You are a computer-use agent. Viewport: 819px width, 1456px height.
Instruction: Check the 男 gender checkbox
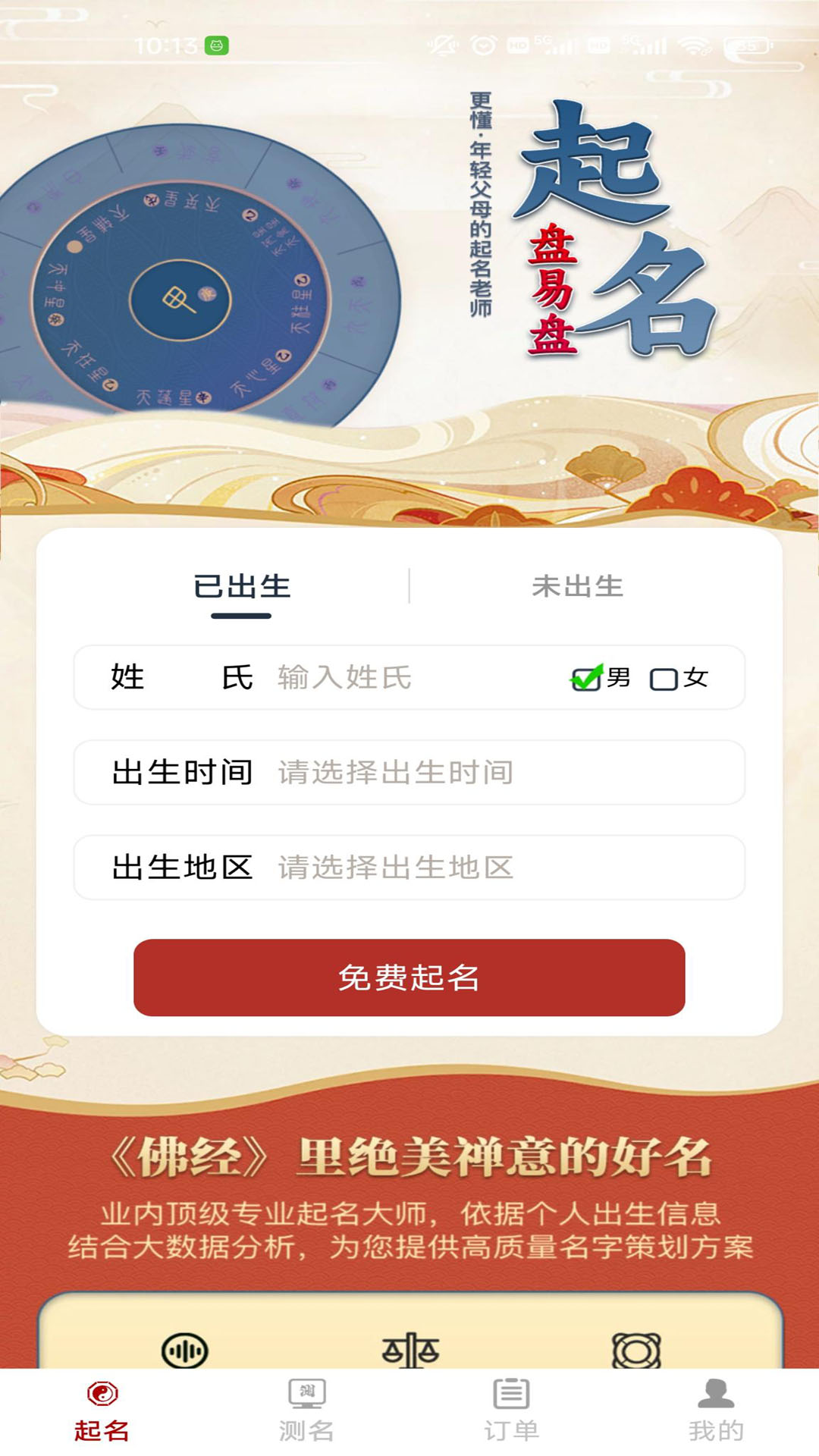pyautogui.click(x=585, y=679)
